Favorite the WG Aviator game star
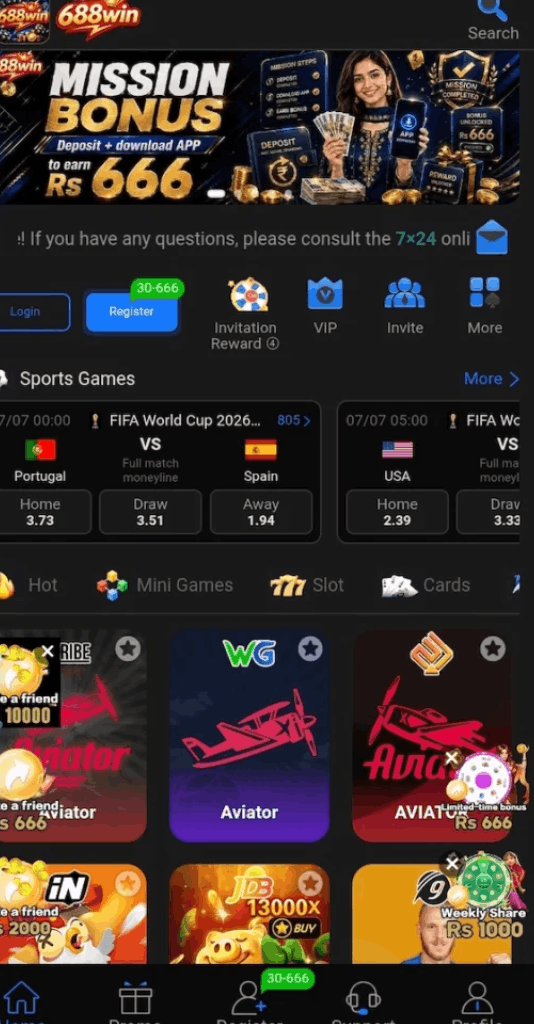Viewport: 534px width, 1024px height. click(x=310, y=649)
